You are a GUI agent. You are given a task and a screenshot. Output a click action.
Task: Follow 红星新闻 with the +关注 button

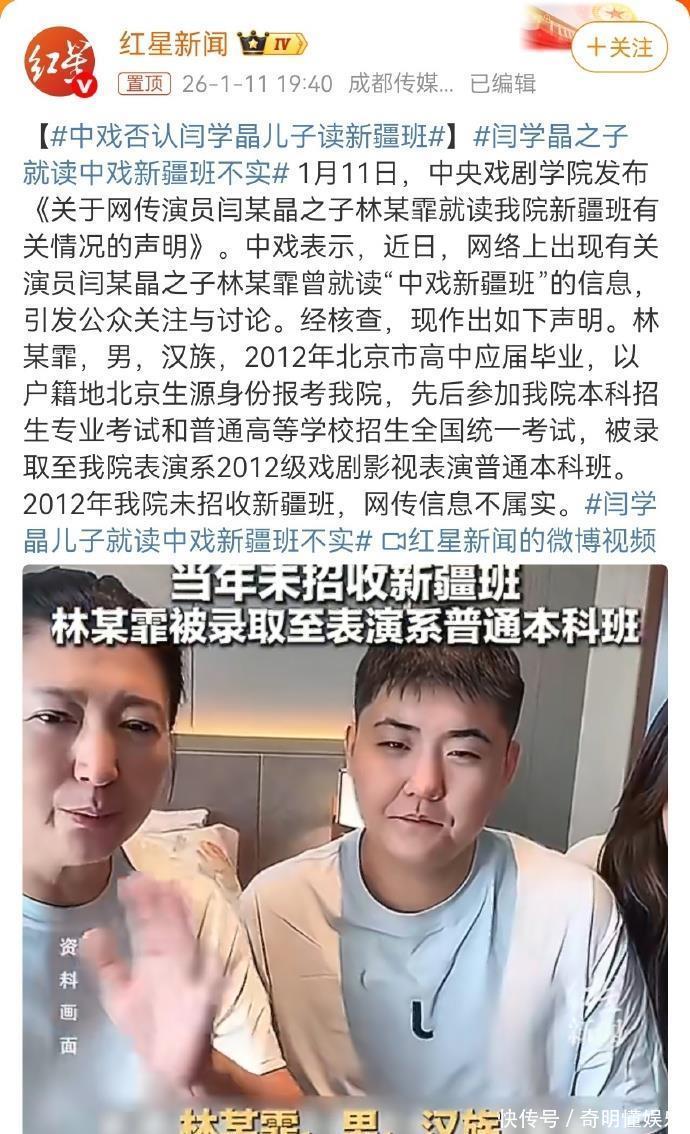tap(618, 47)
